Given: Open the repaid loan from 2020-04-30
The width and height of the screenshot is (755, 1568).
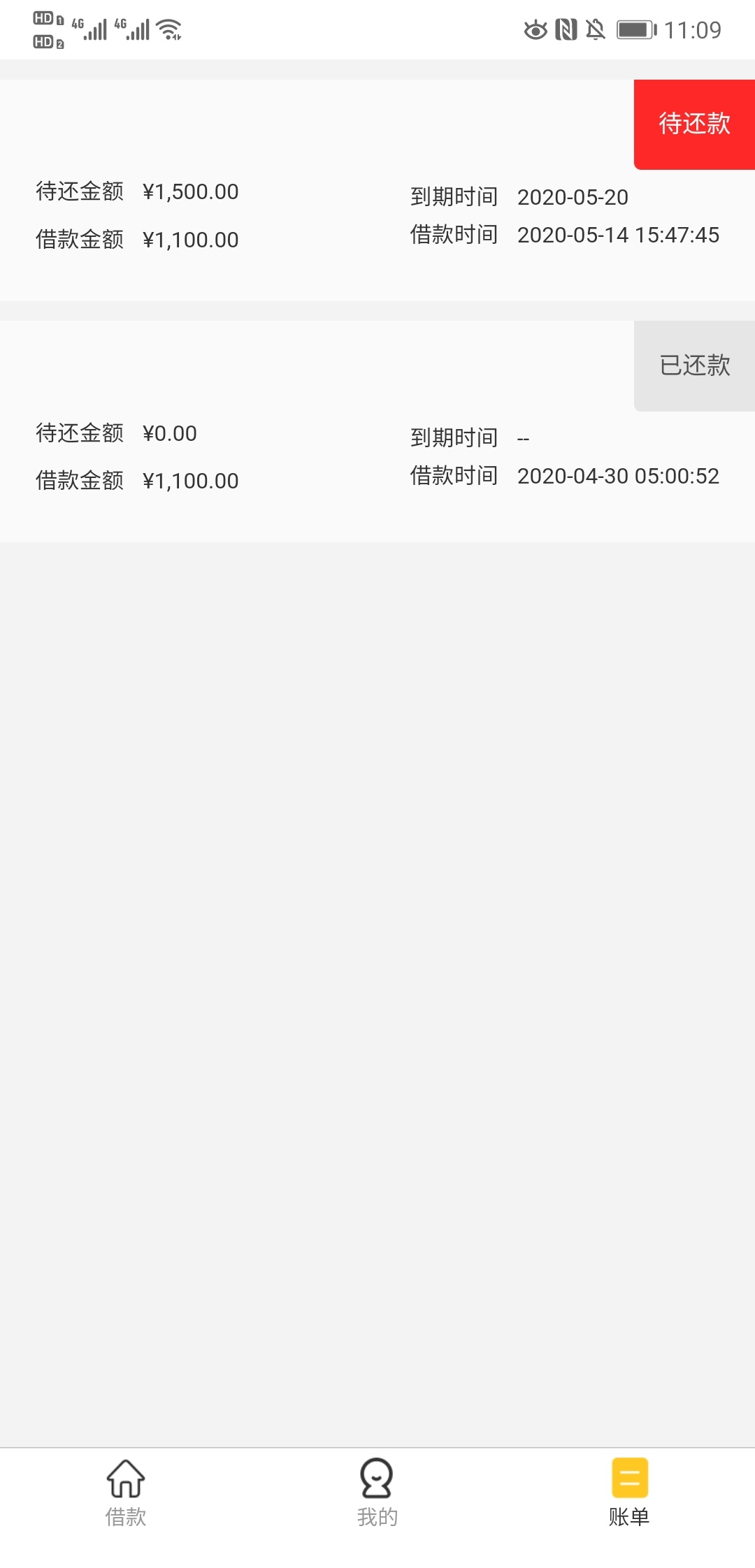Looking at the screenshot, I should 377,431.
